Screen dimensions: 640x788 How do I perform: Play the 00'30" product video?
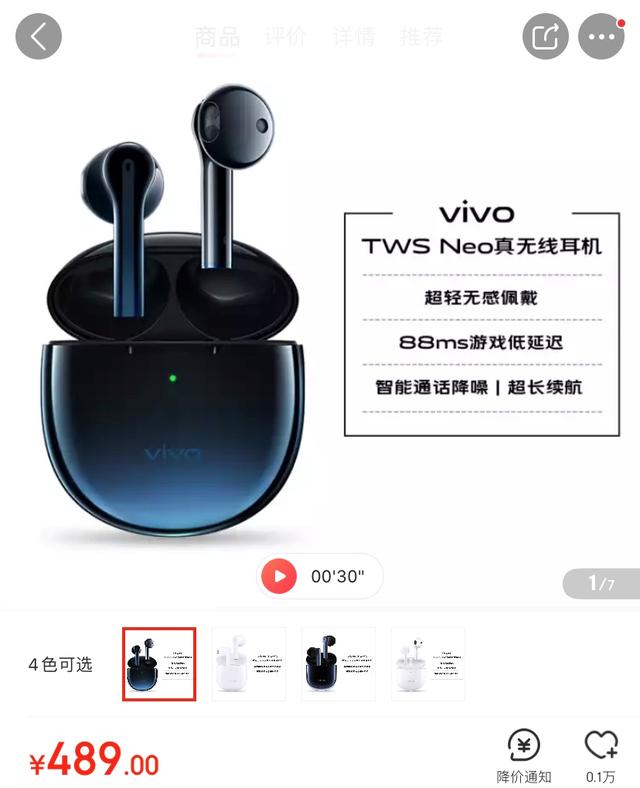(280, 576)
